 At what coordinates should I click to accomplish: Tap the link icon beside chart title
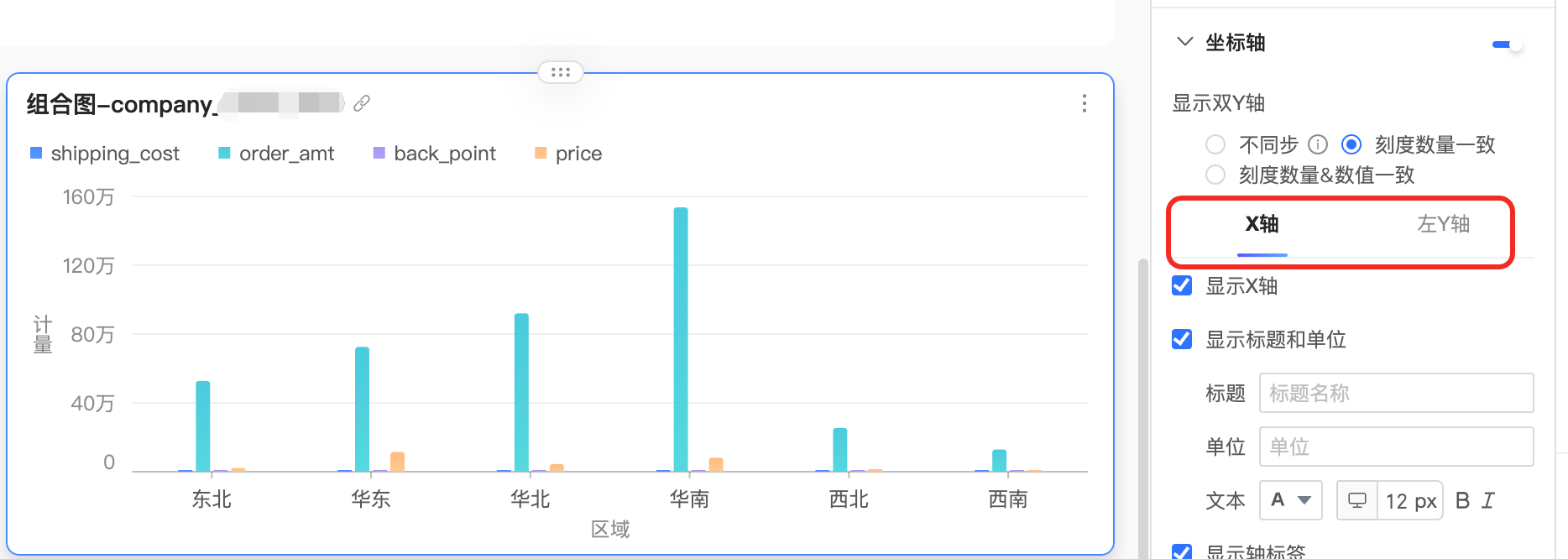pyautogui.click(x=362, y=103)
